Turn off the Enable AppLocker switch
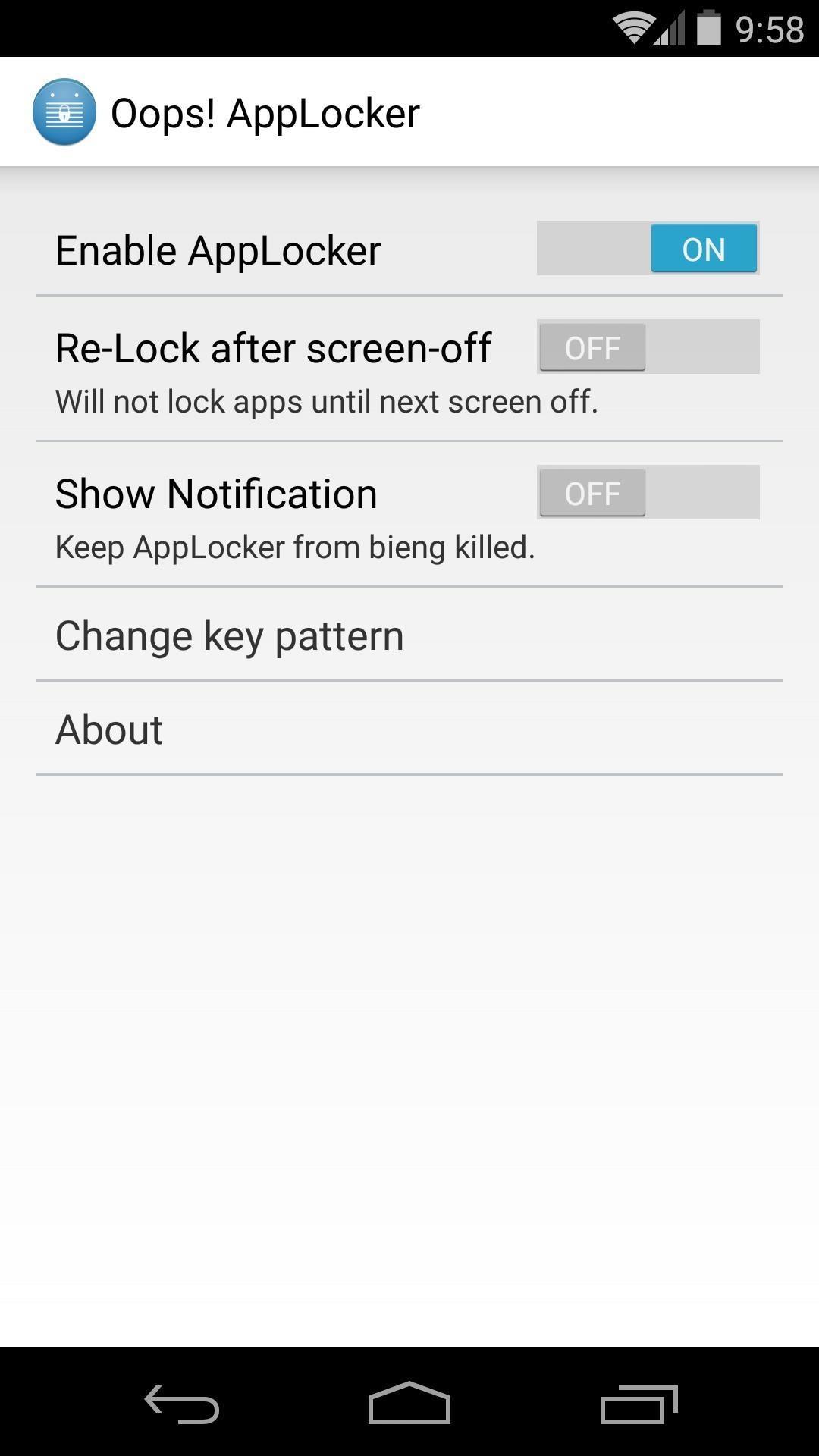The image size is (819, 1456). point(648,249)
